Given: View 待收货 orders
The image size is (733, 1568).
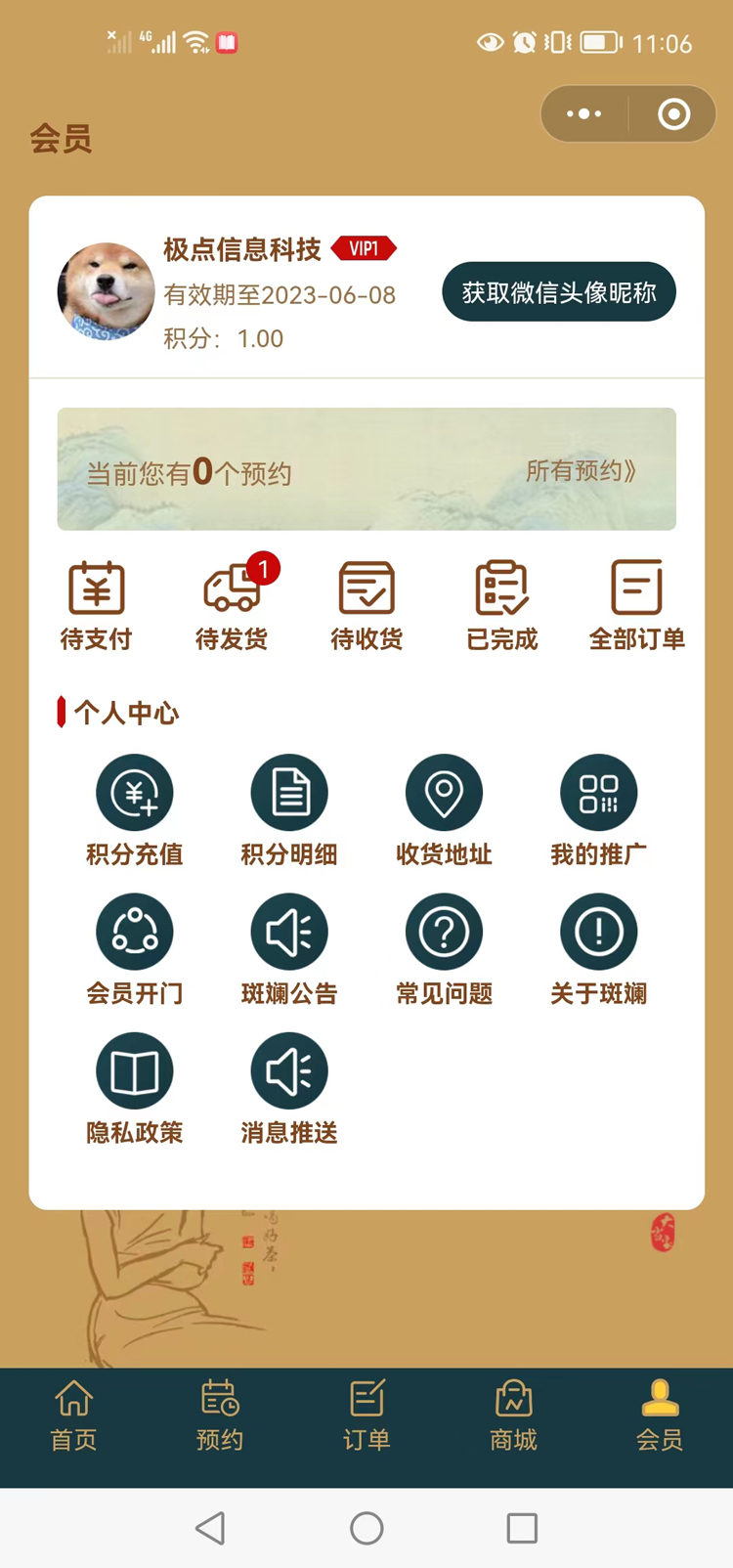Looking at the screenshot, I should click(366, 605).
